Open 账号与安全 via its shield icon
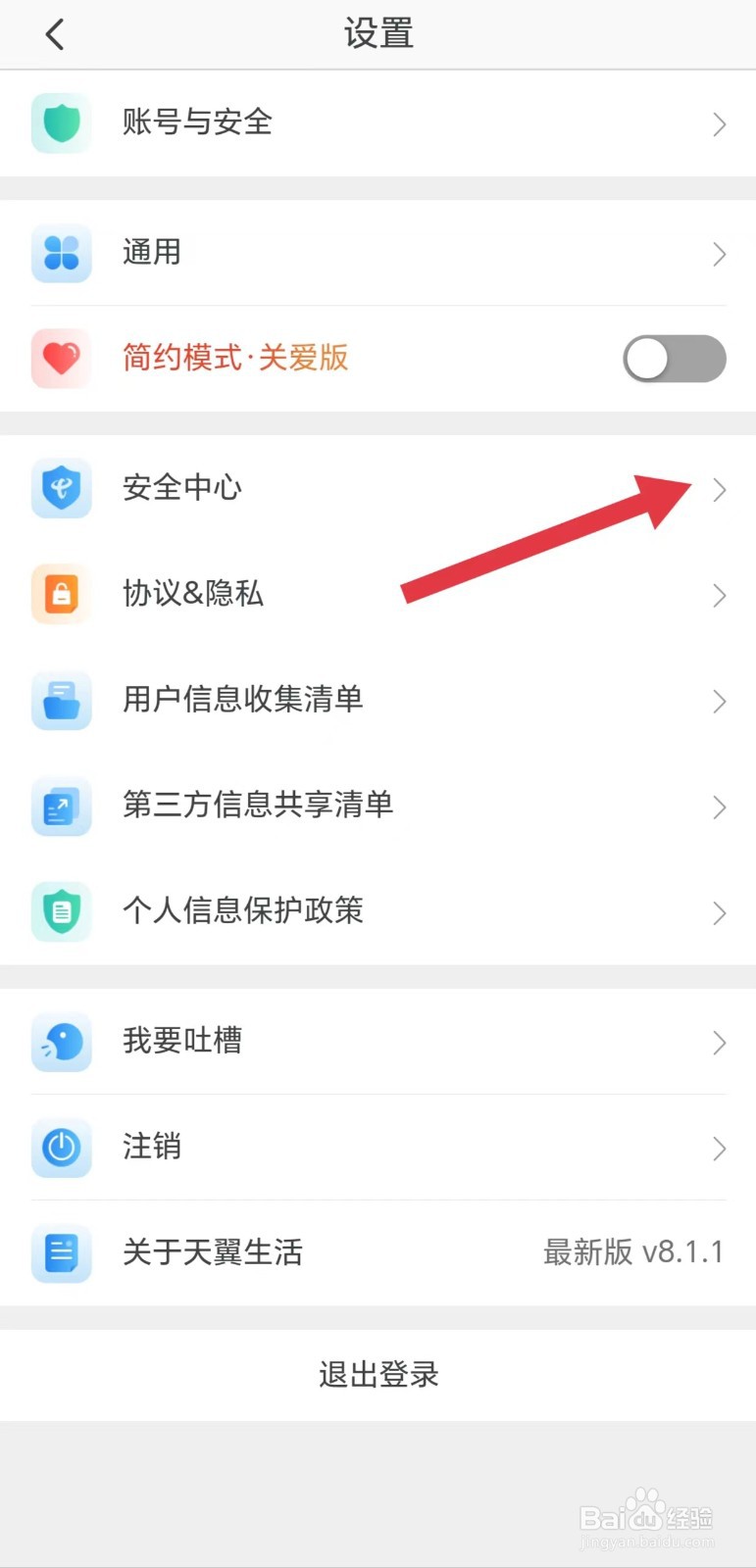 [61, 123]
